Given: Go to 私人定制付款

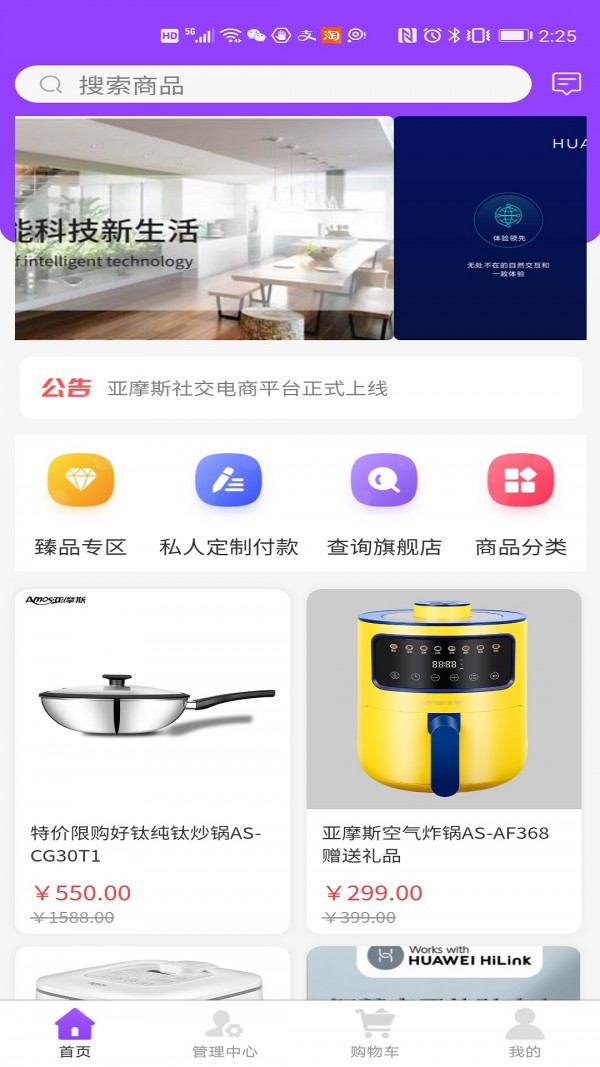Looking at the screenshot, I should (x=229, y=504).
